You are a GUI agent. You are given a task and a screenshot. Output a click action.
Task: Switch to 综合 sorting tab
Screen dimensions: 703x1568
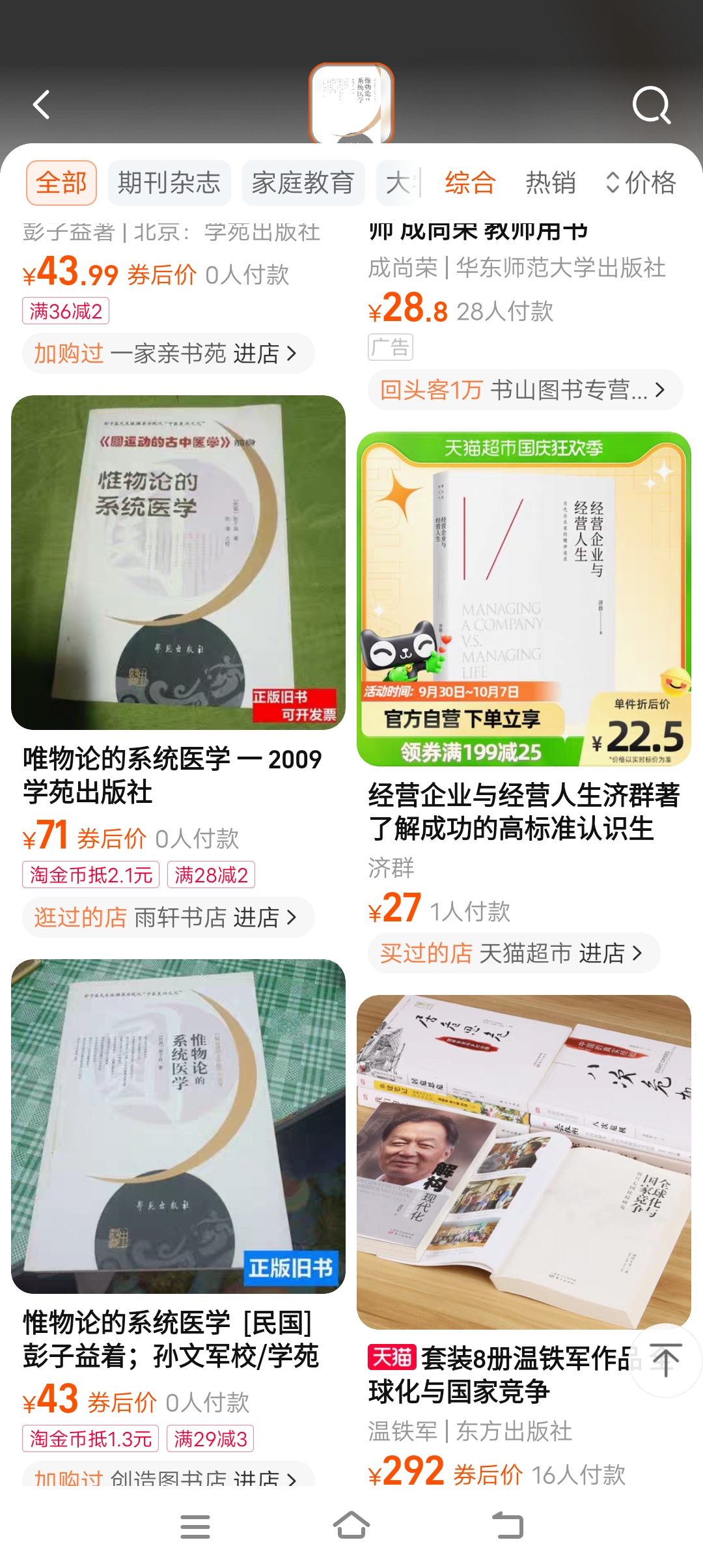pyautogui.click(x=470, y=183)
